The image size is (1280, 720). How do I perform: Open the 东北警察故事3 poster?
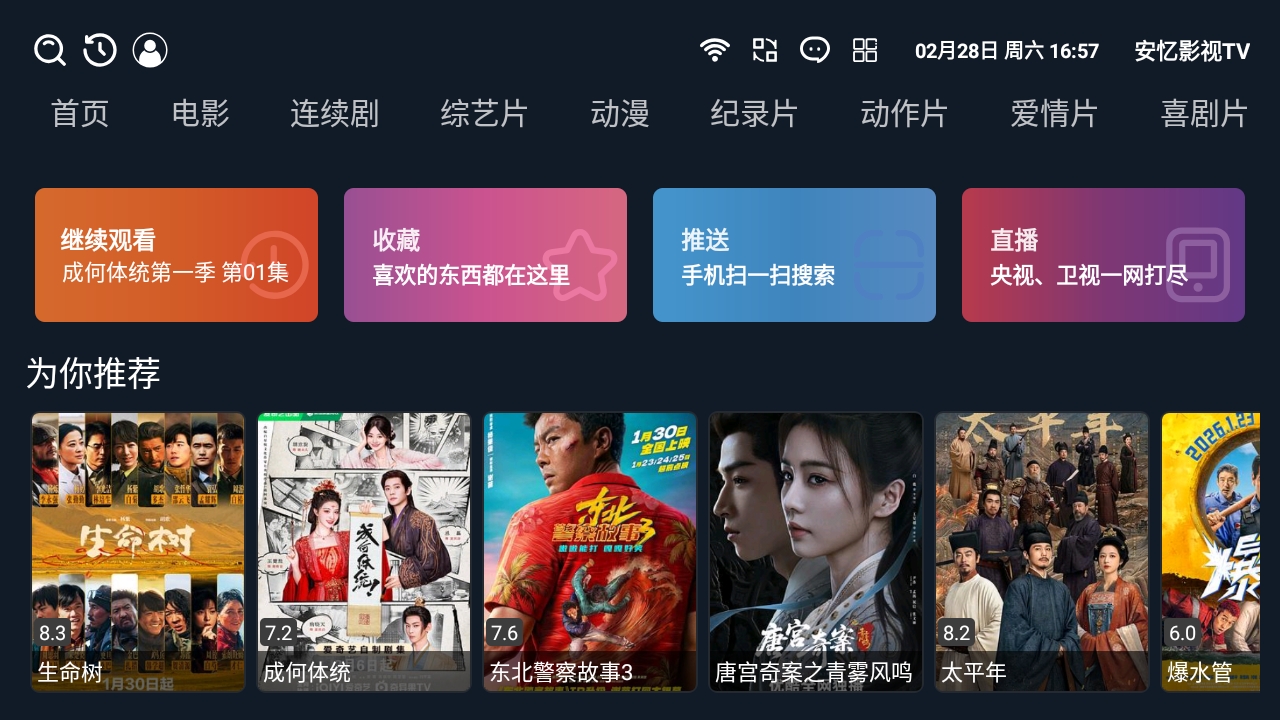pos(590,551)
